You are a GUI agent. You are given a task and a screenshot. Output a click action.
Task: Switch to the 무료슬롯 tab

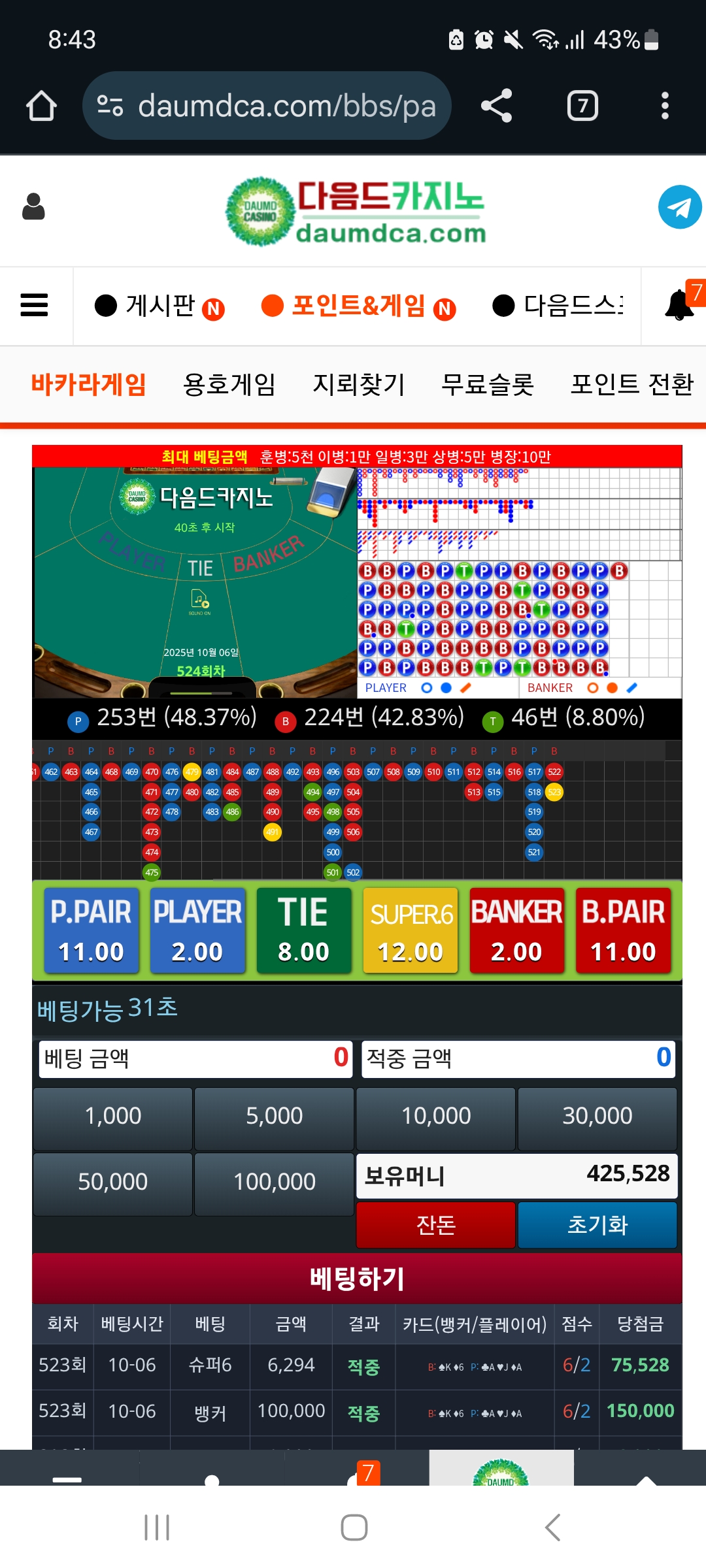488,384
